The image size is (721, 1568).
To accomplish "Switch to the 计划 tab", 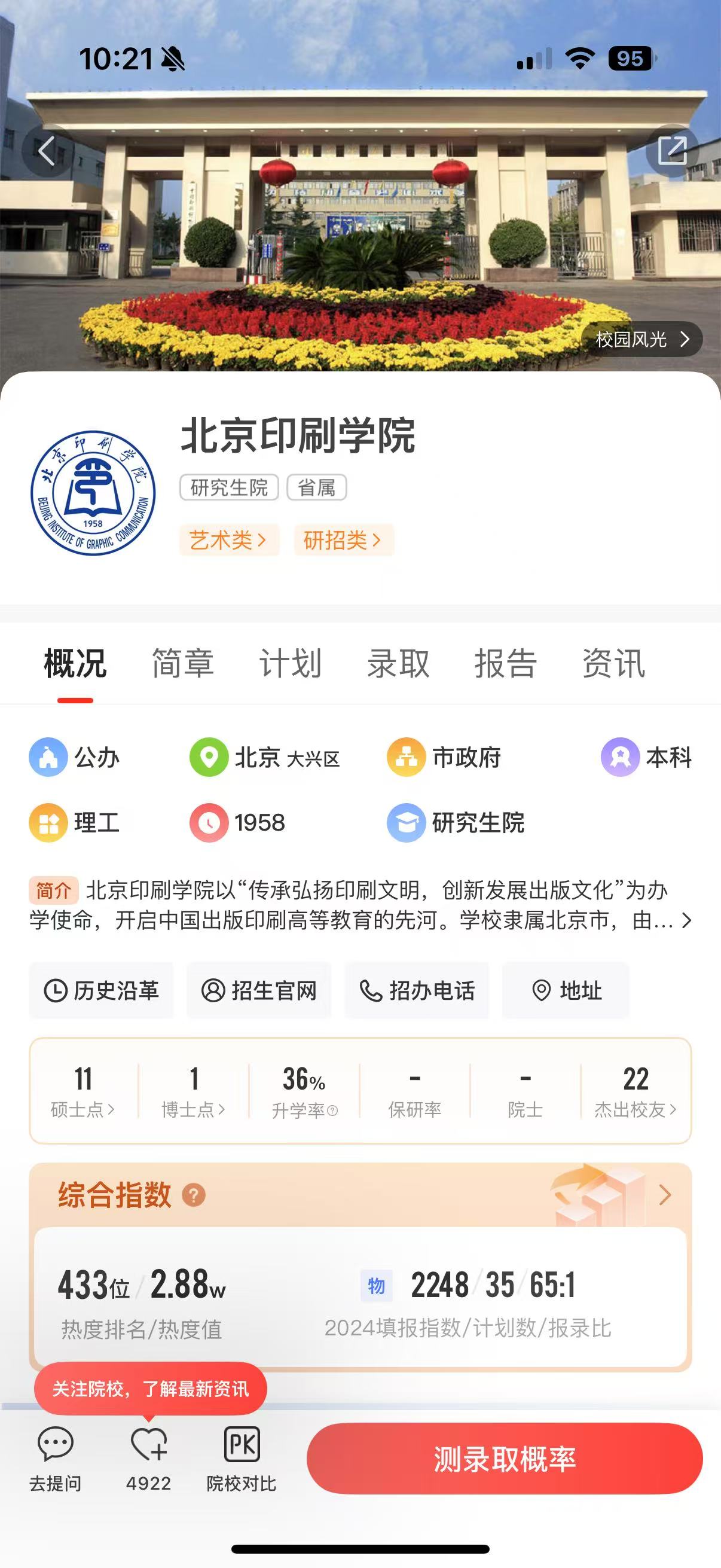I will tap(290, 663).
